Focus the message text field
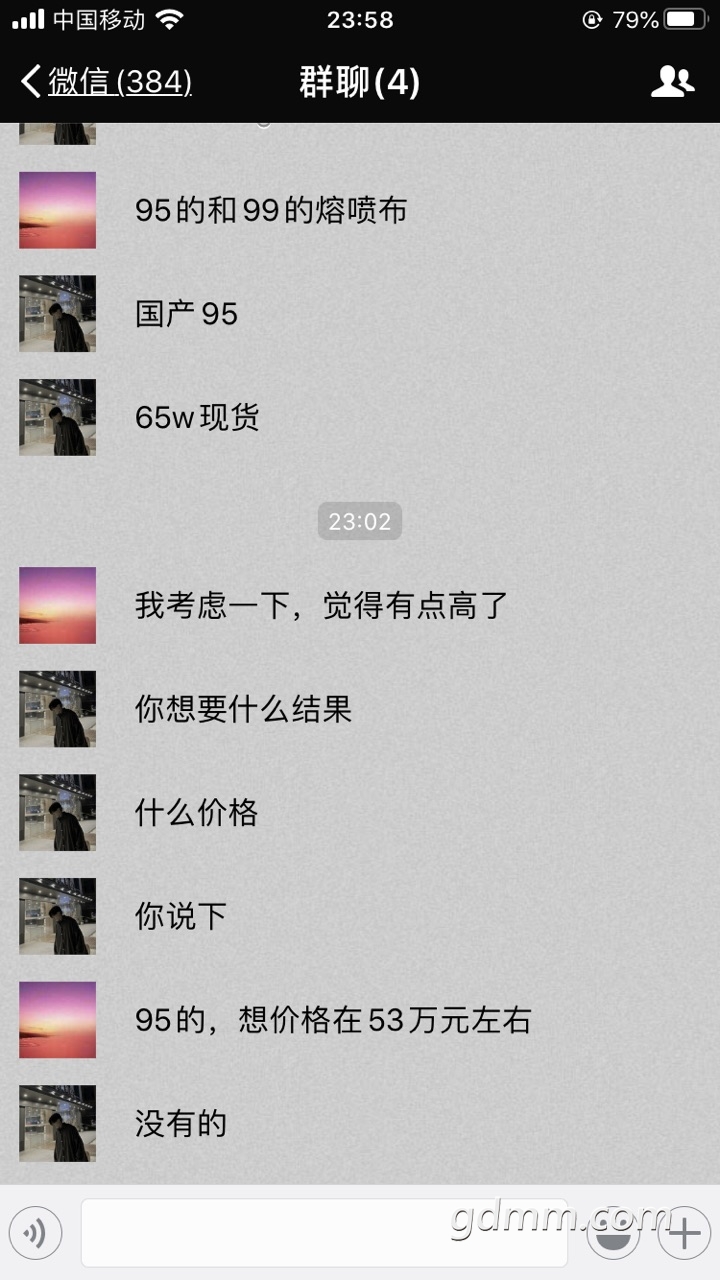The width and height of the screenshot is (720, 1280). (325, 1233)
